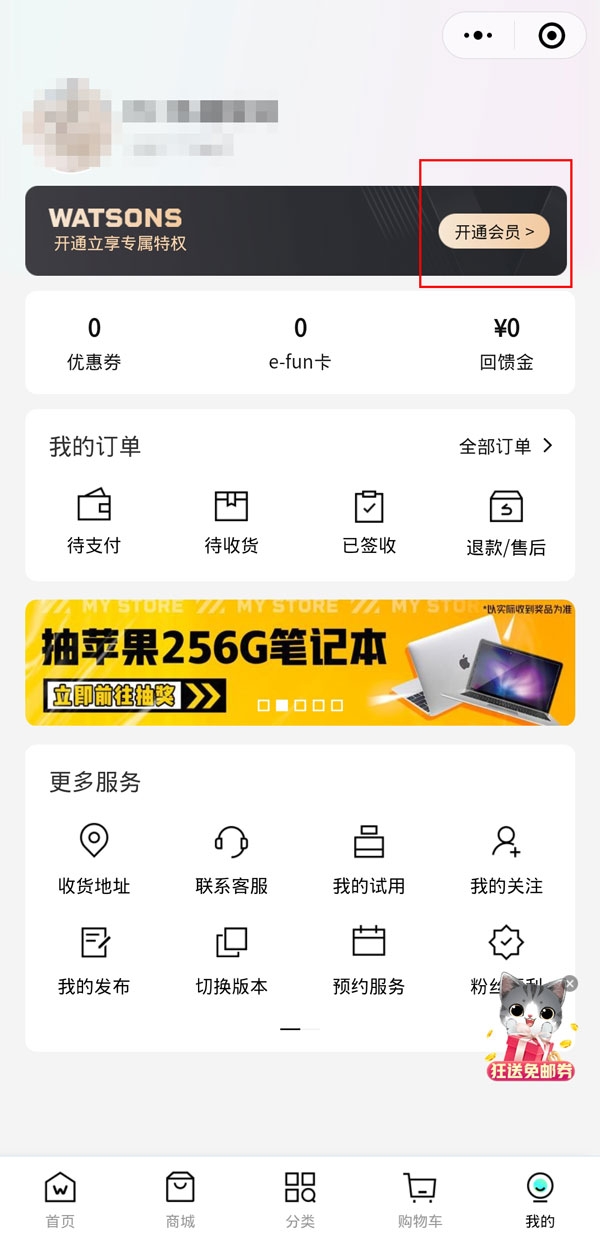The width and height of the screenshot is (600, 1242).
Task: Dismiss the floating 狂送免邮券 cat promo
Action: [570, 984]
